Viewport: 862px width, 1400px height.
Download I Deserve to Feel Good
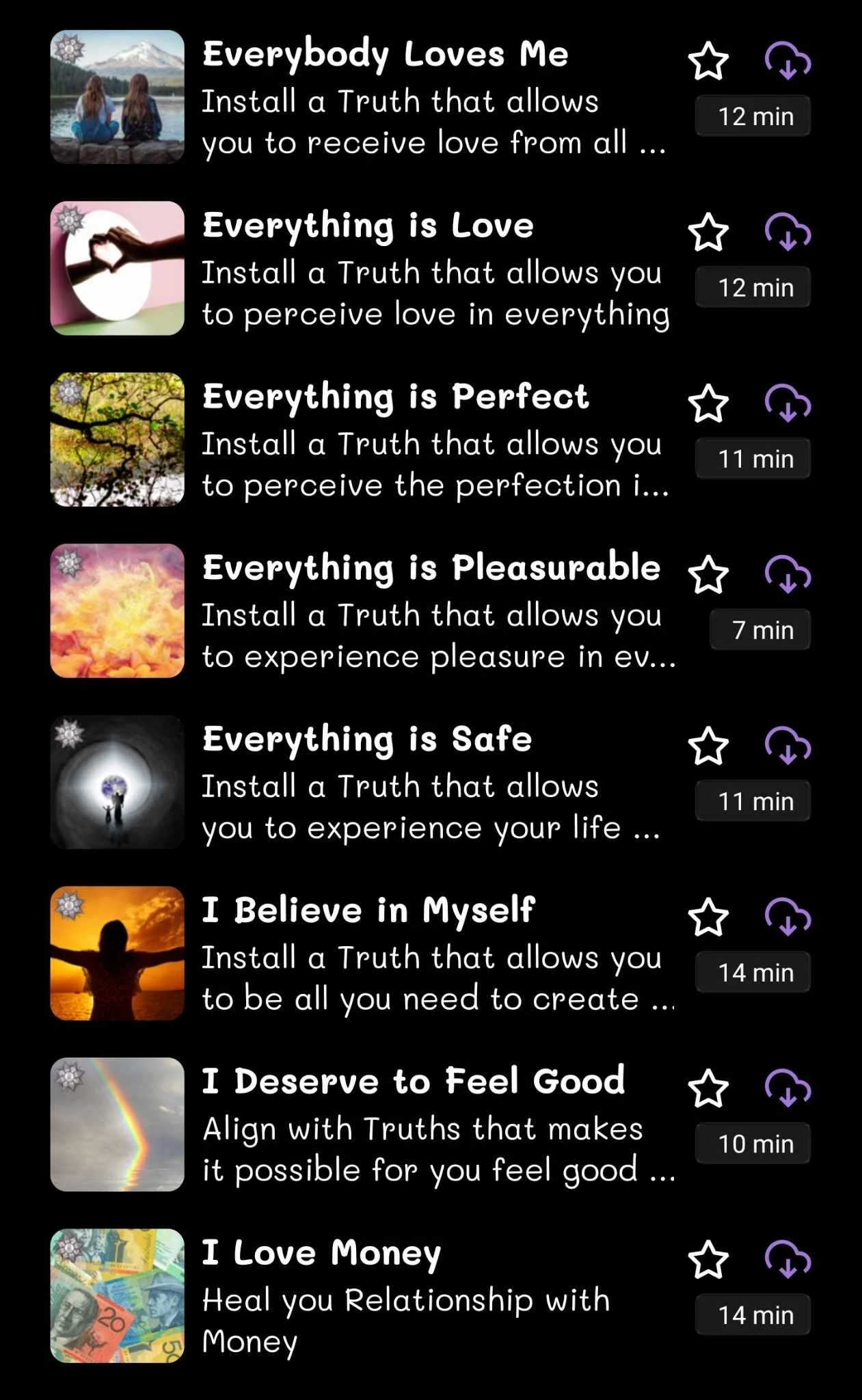point(787,1089)
